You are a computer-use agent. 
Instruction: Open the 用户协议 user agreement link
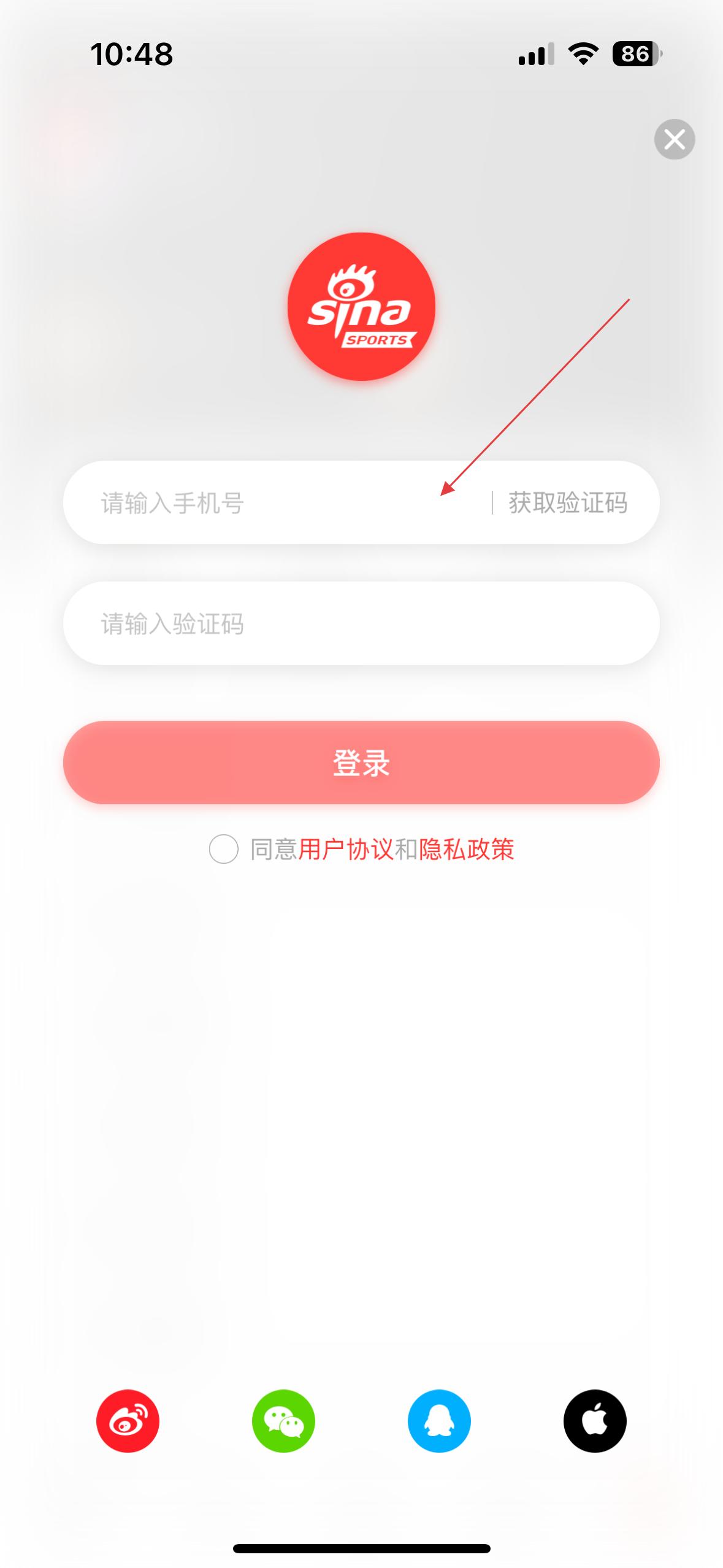[x=346, y=850]
